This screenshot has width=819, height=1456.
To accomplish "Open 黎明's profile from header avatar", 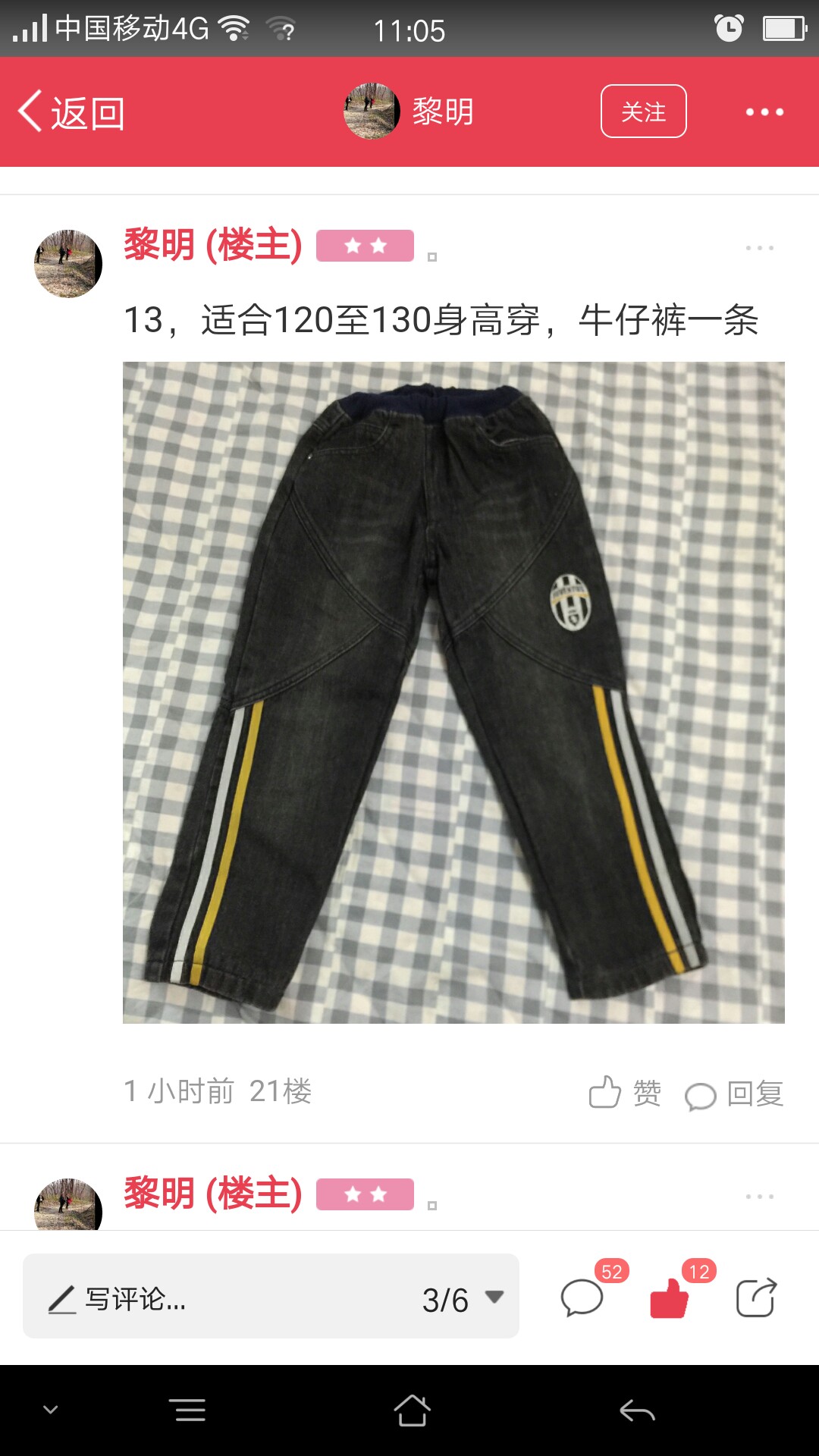I will tap(372, 111).
